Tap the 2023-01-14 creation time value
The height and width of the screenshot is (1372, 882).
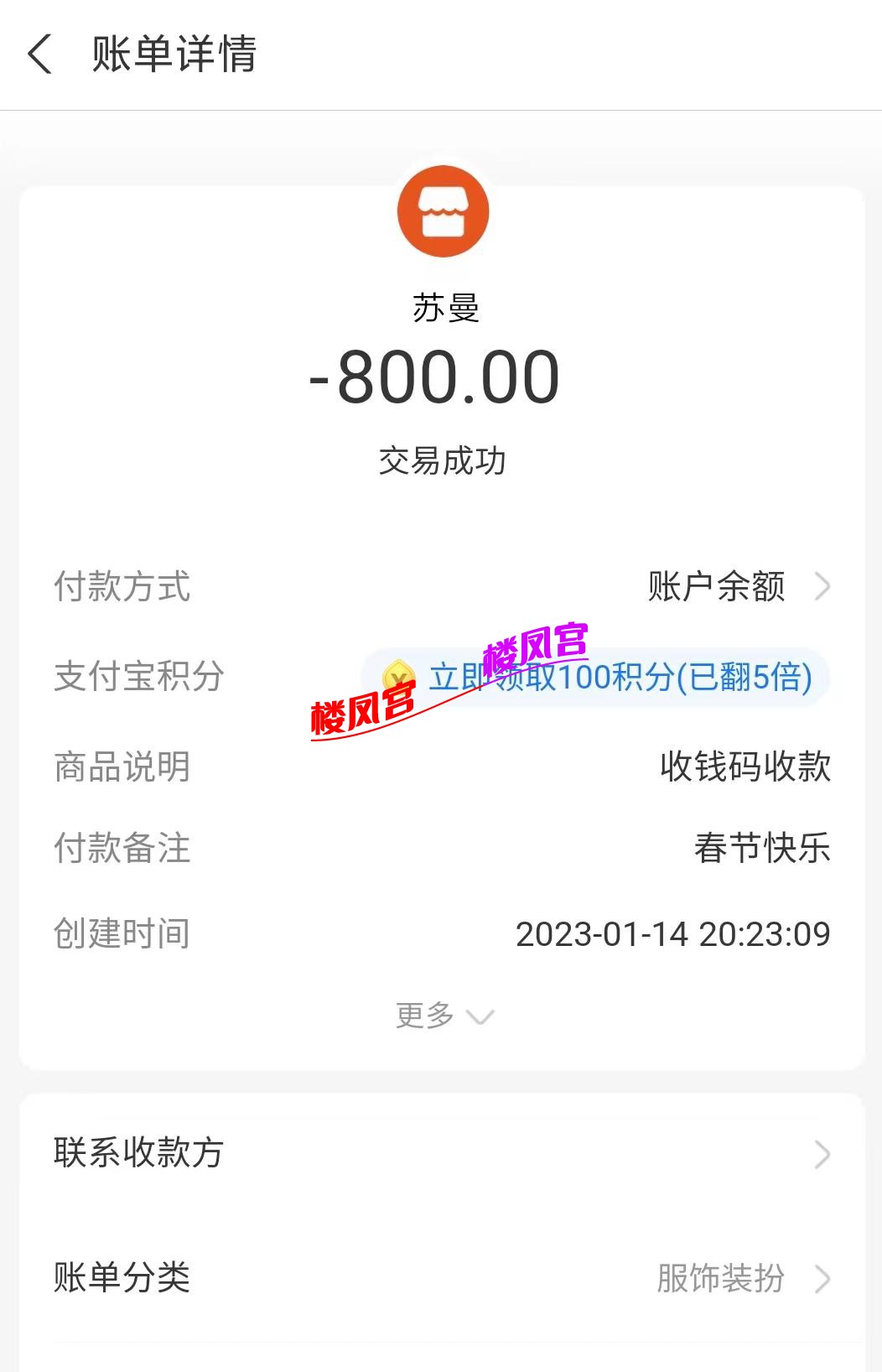tap(673, 933)
